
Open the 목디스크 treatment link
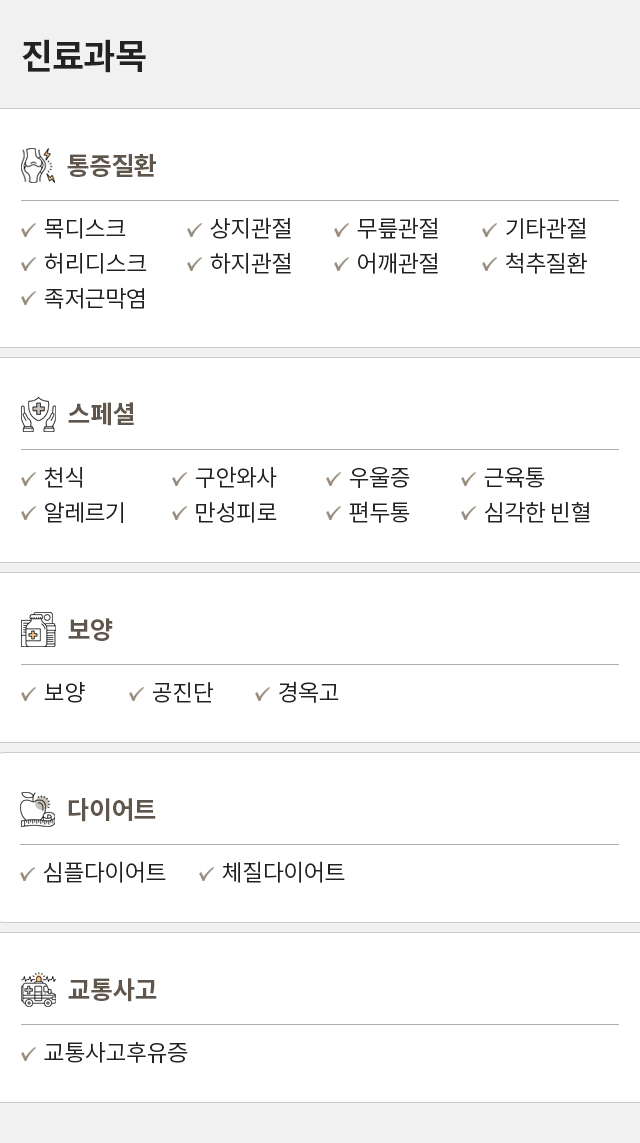point(84,228)
